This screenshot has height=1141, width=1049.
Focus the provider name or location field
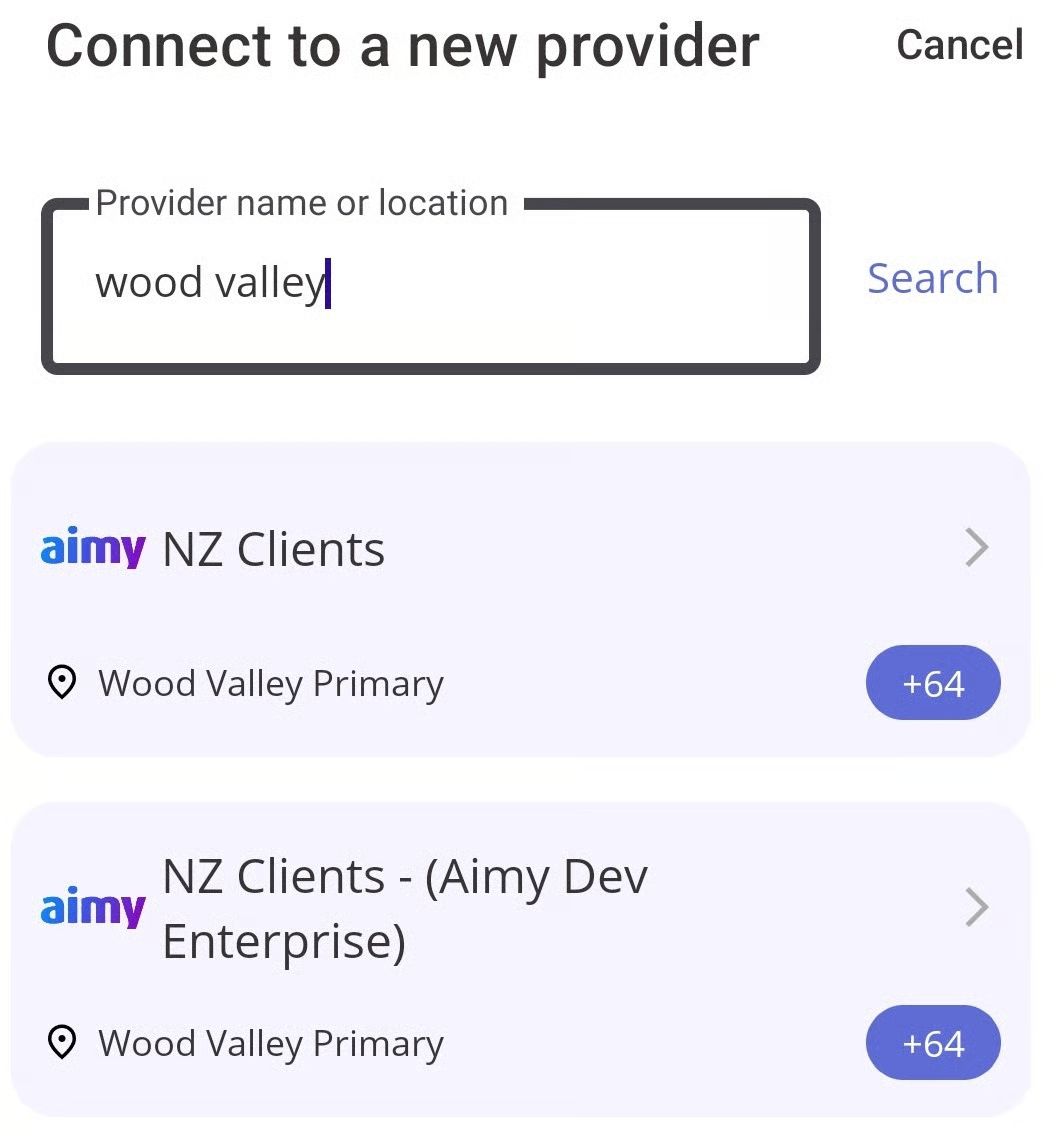431,286
